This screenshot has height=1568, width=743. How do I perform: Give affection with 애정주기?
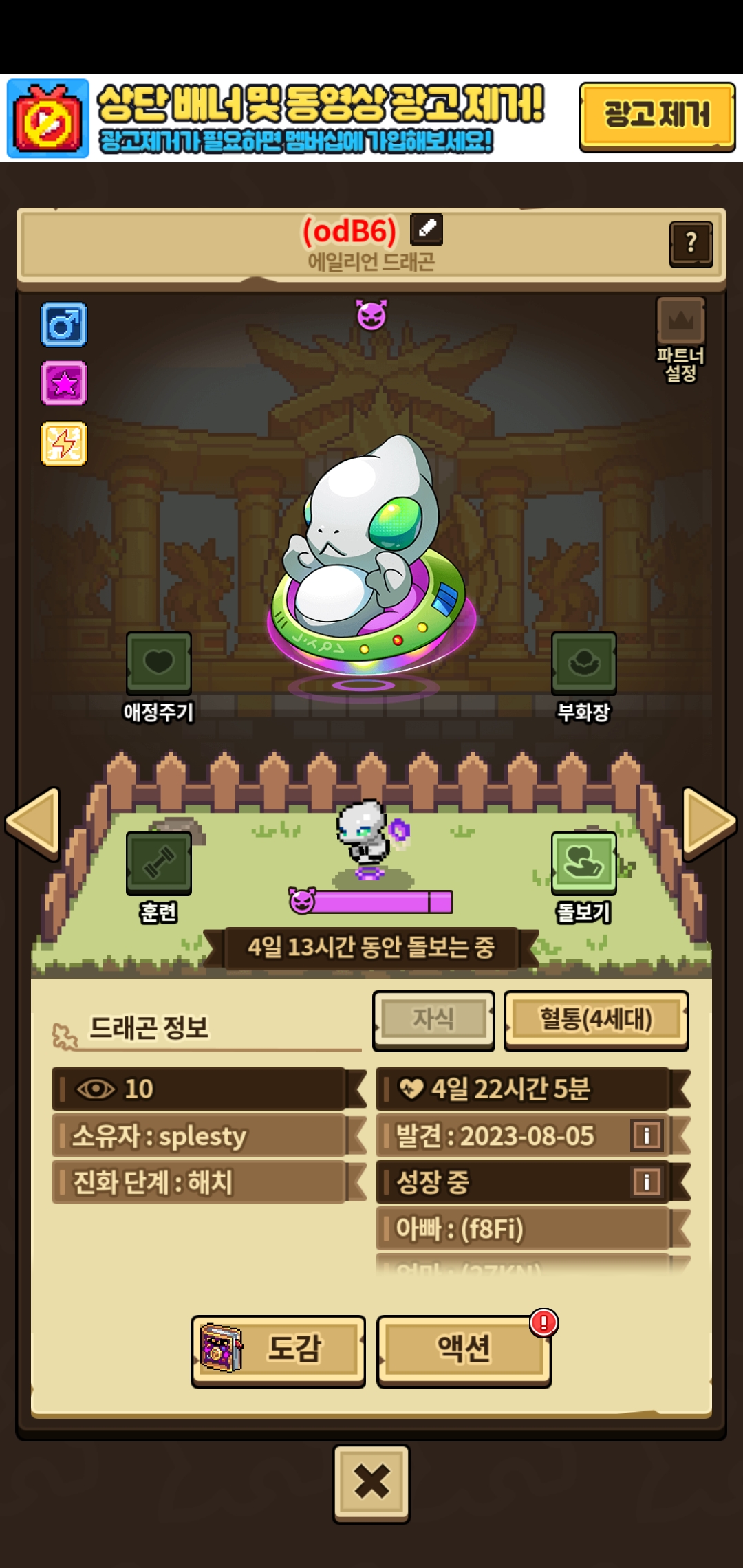(x=159, y=677)
